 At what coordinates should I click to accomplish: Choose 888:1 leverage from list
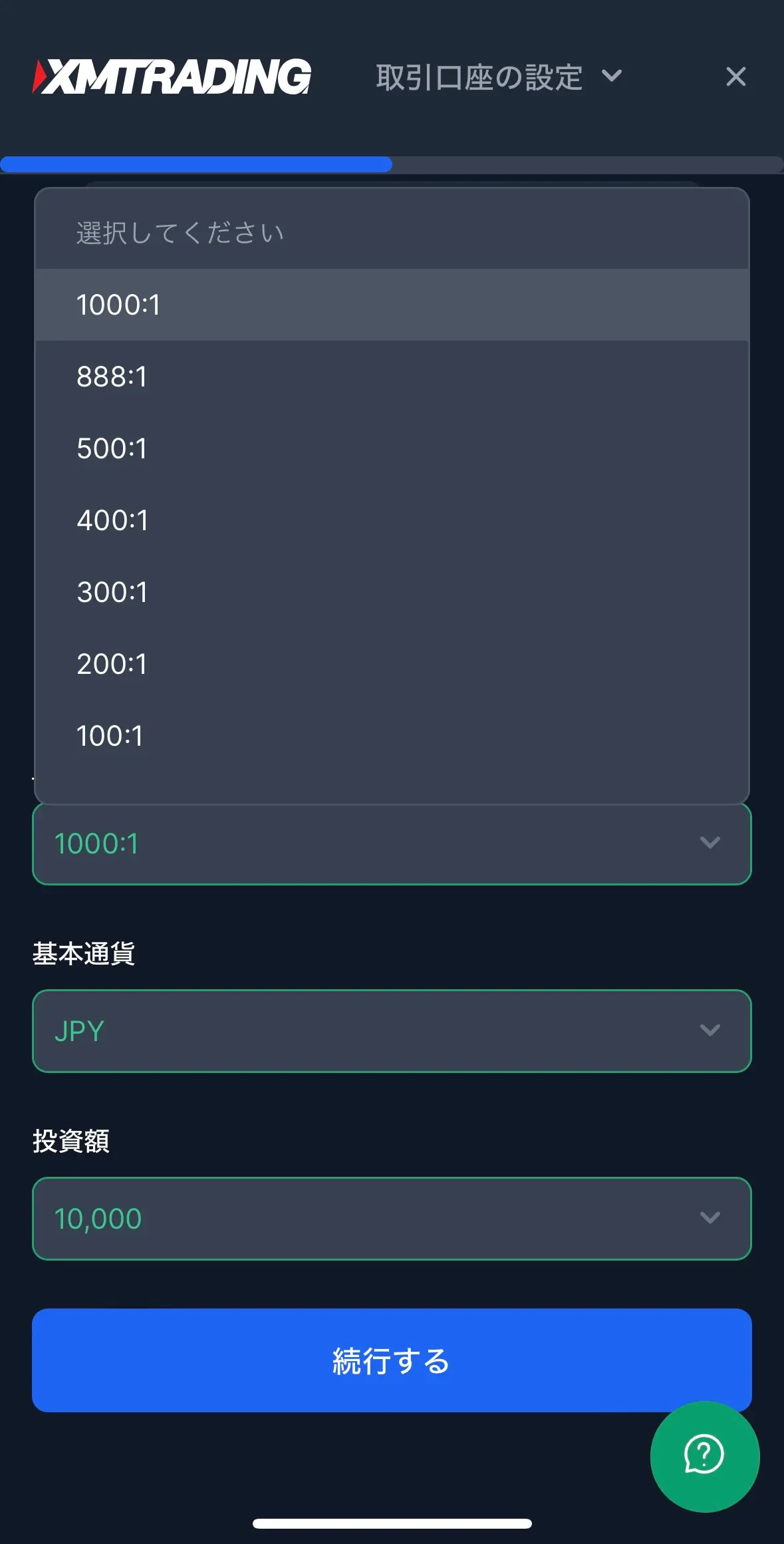click(392, 377)
